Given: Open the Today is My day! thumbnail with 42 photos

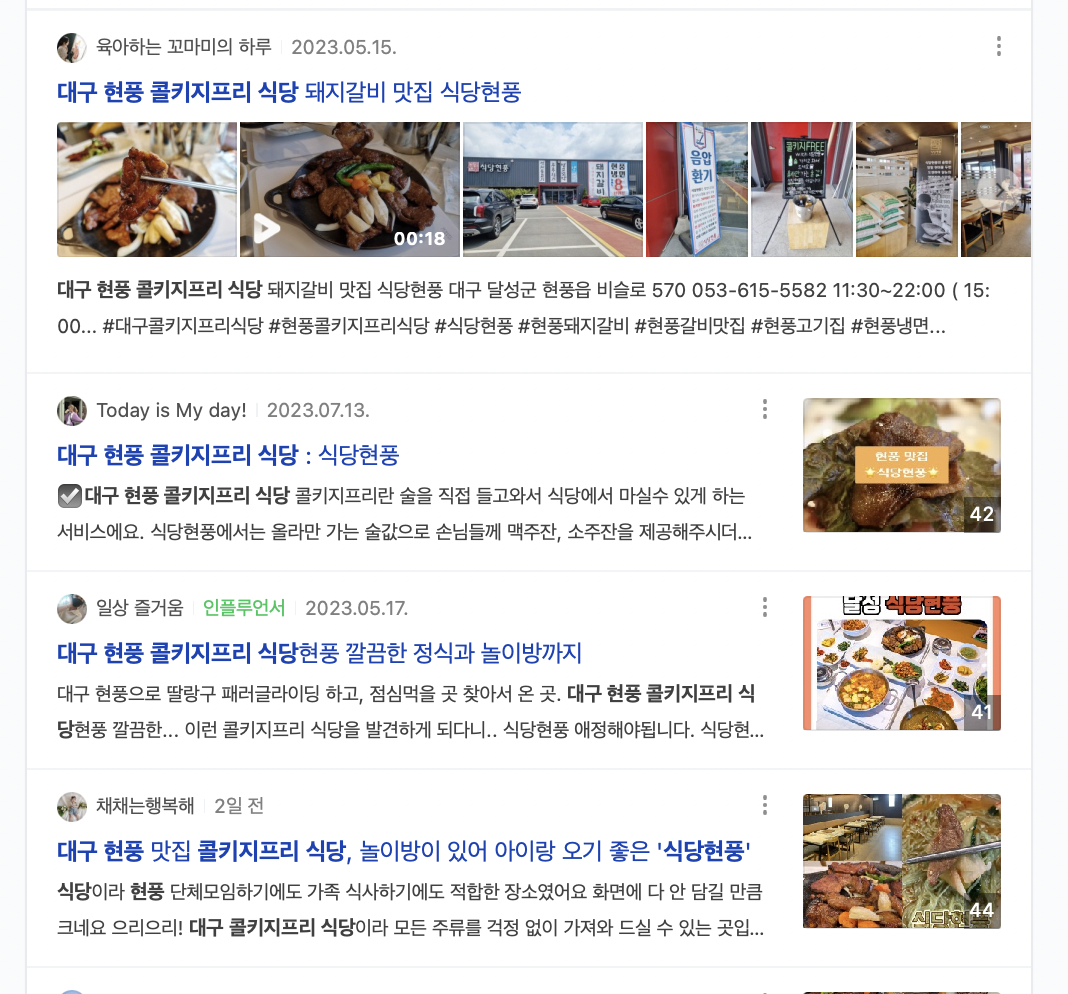Looking at the screenshot, I should (x=901, y=465).
